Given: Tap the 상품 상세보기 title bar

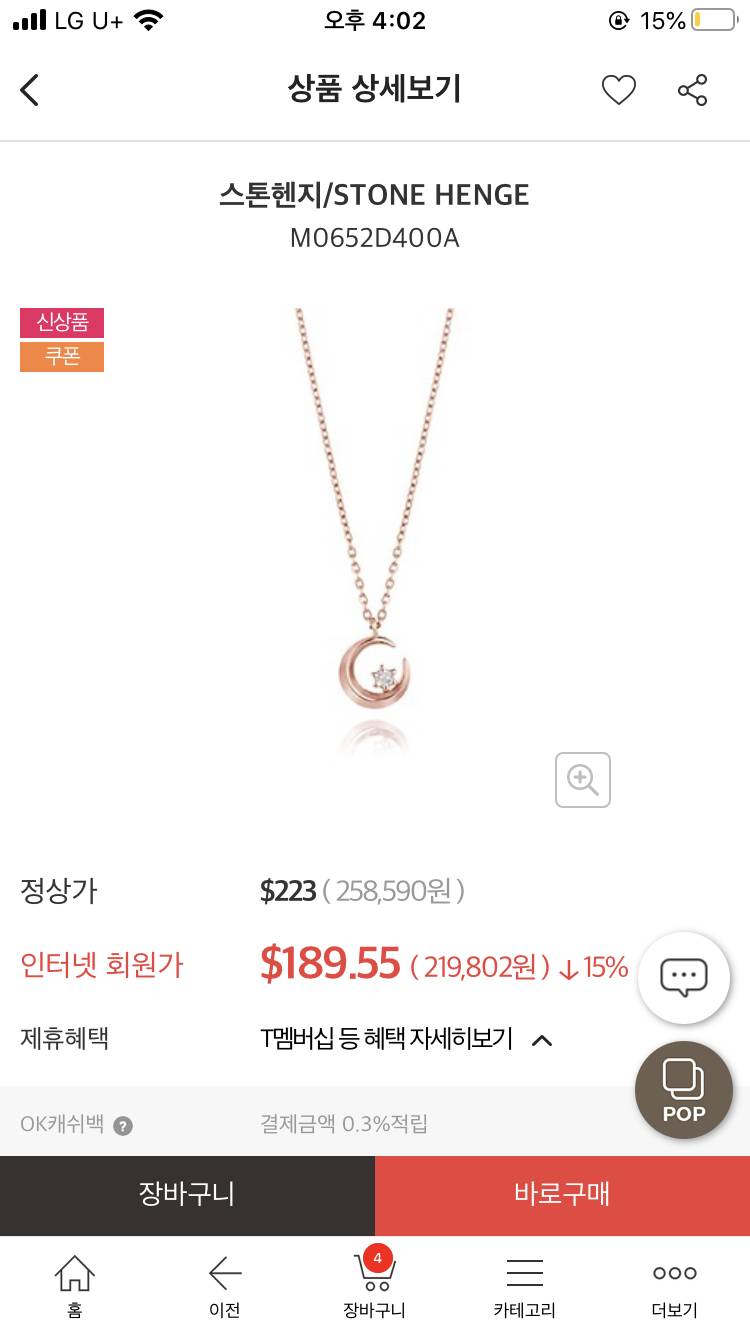Looking at the screenshot, I should pos(375,89).
